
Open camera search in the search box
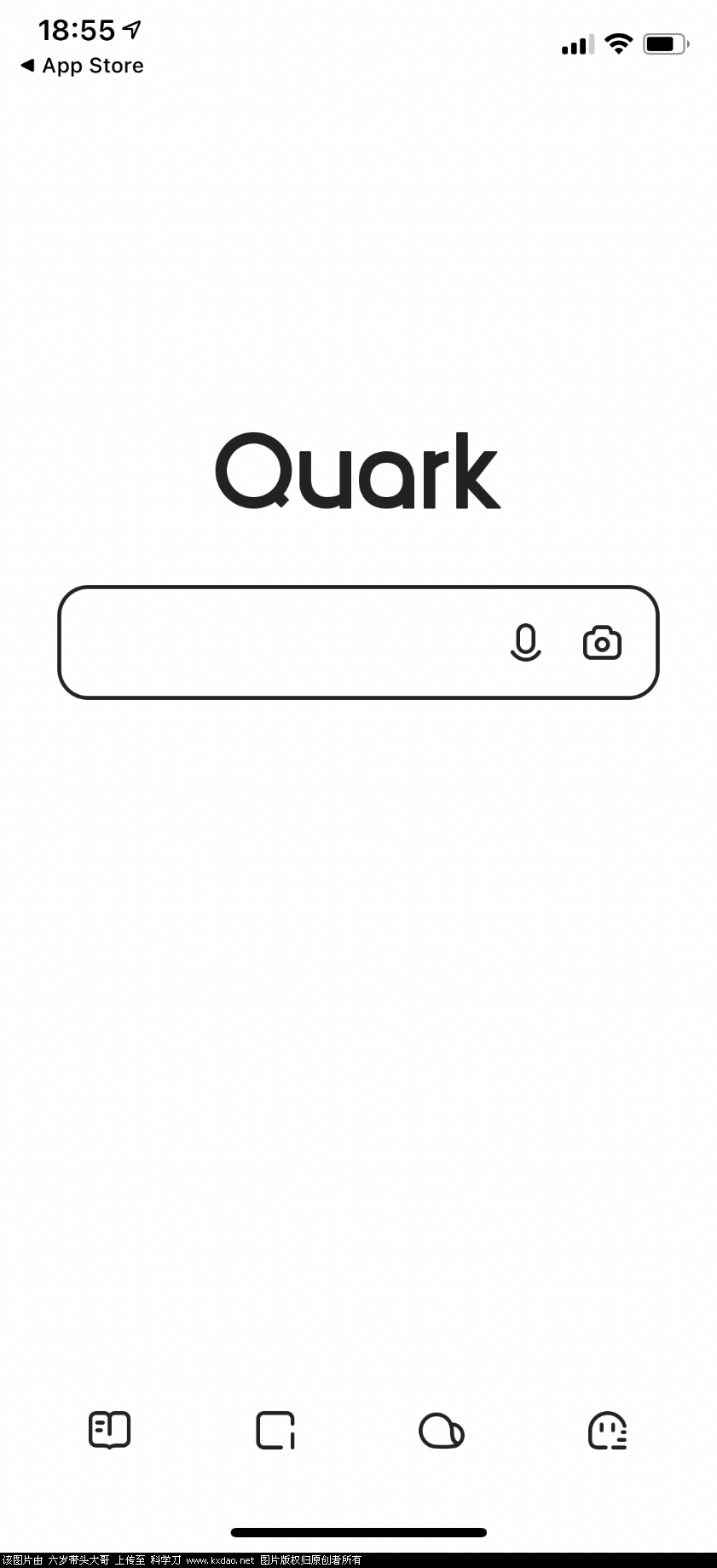602,643
